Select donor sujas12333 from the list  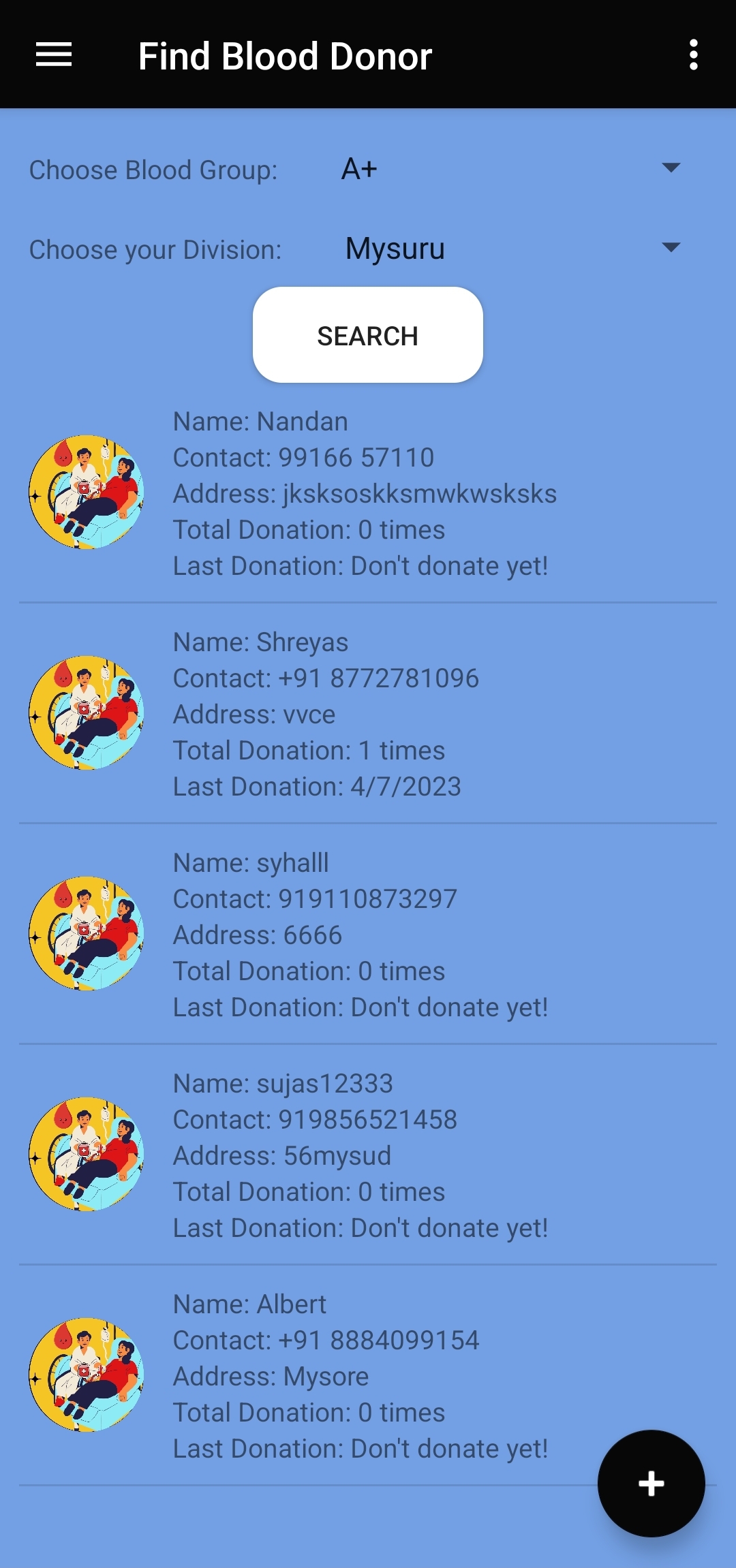pyautogui.click(x=368, y=1155)
